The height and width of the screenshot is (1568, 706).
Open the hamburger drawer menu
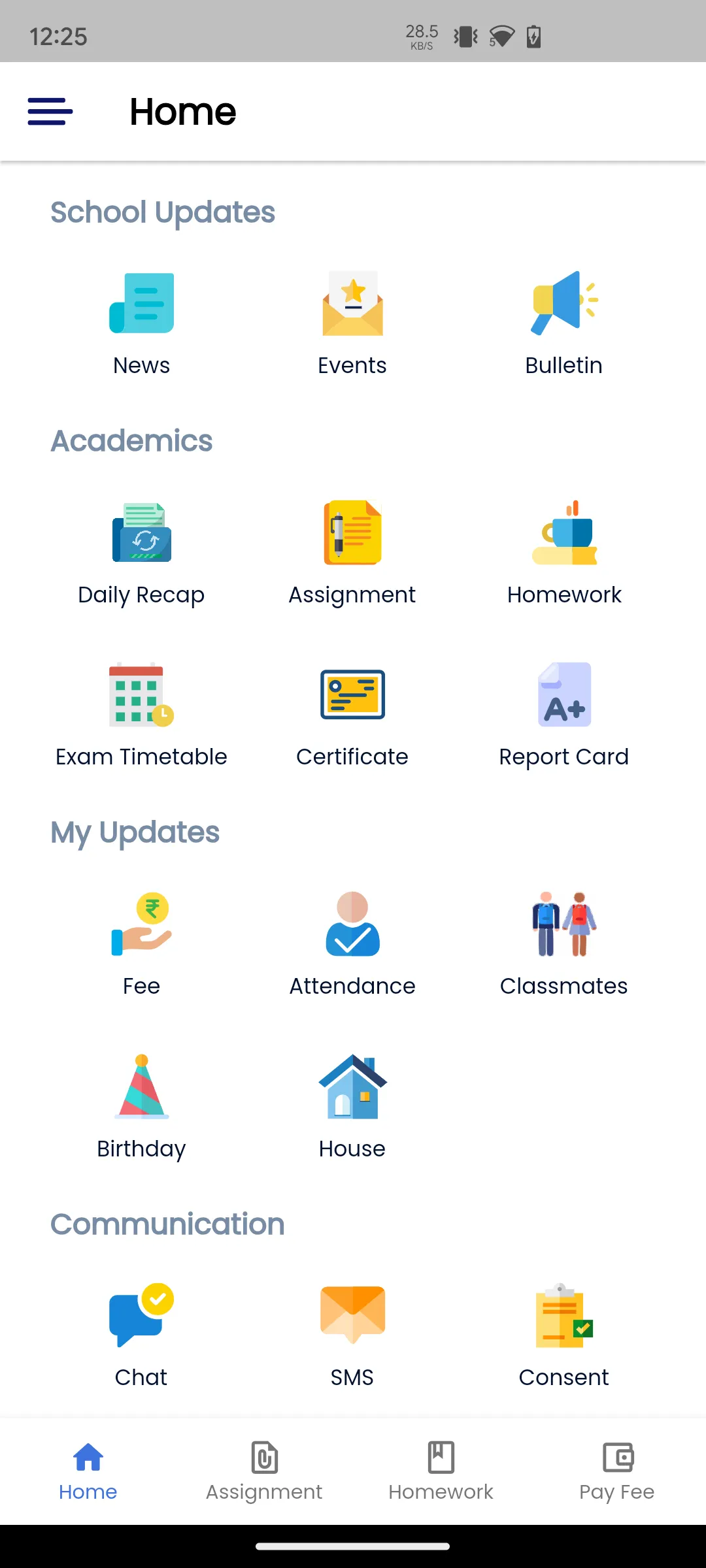point(50,111)
